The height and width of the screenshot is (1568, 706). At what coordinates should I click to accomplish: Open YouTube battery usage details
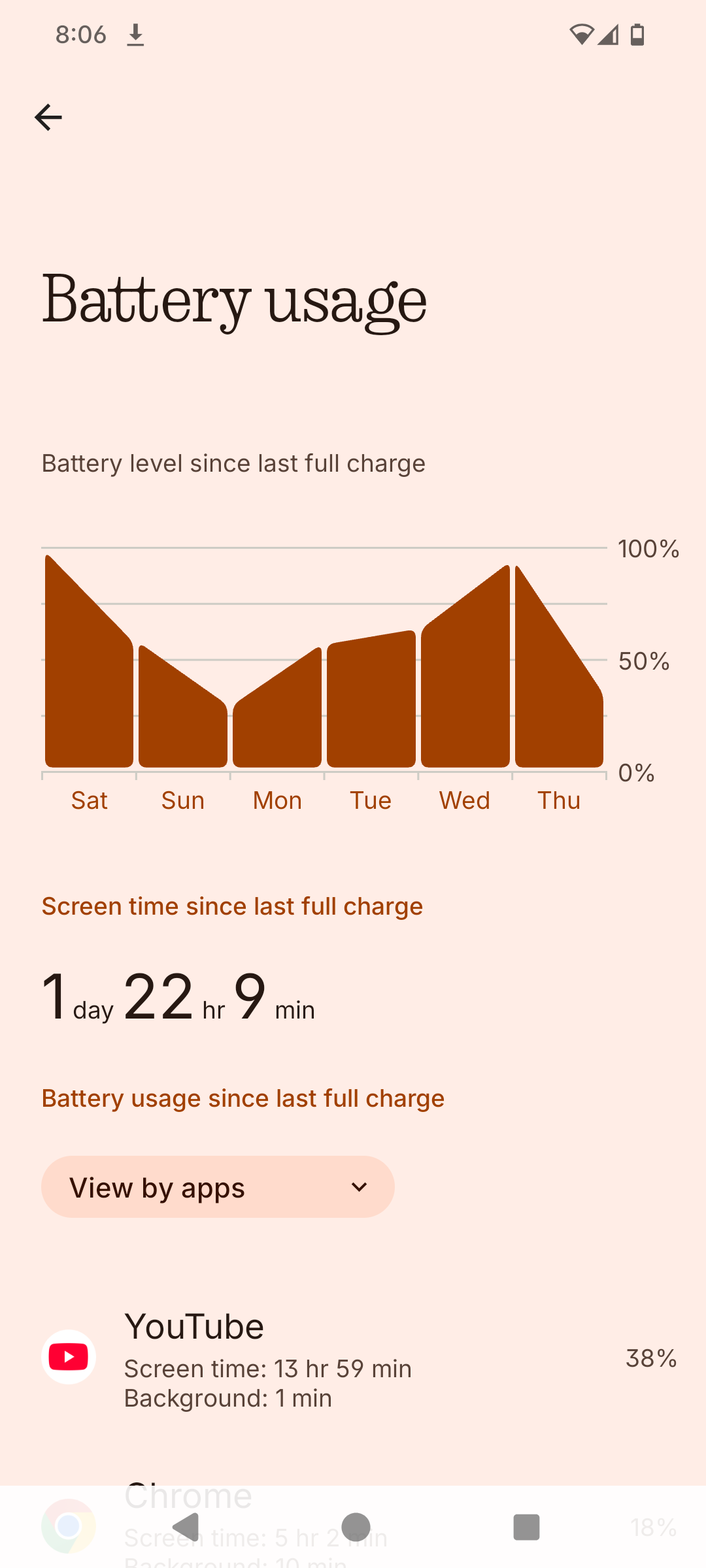pos(353,1358)
